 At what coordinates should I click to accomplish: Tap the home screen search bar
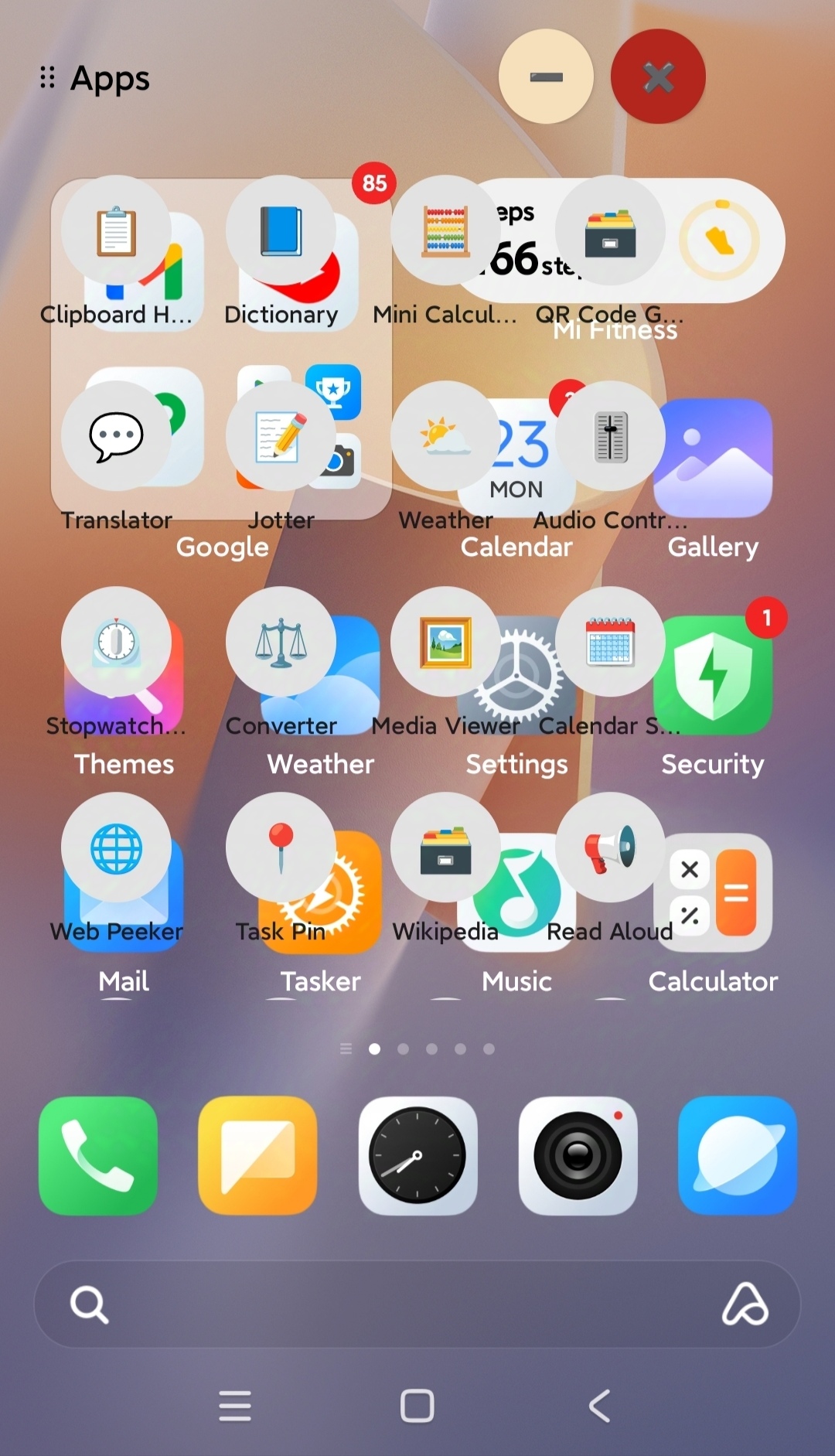click(x=402, y=1304)
